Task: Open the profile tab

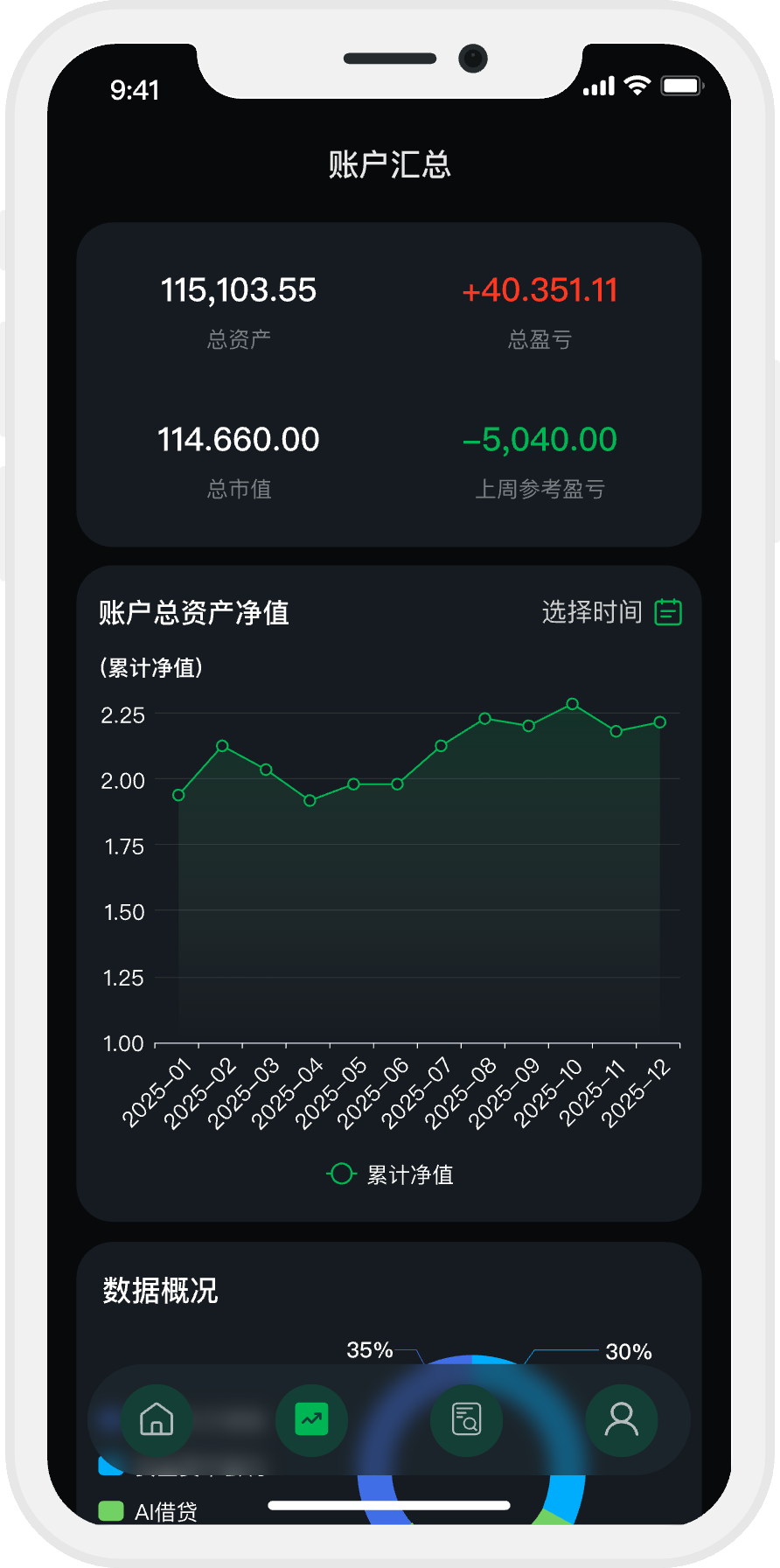Action: pos(621,1419)
